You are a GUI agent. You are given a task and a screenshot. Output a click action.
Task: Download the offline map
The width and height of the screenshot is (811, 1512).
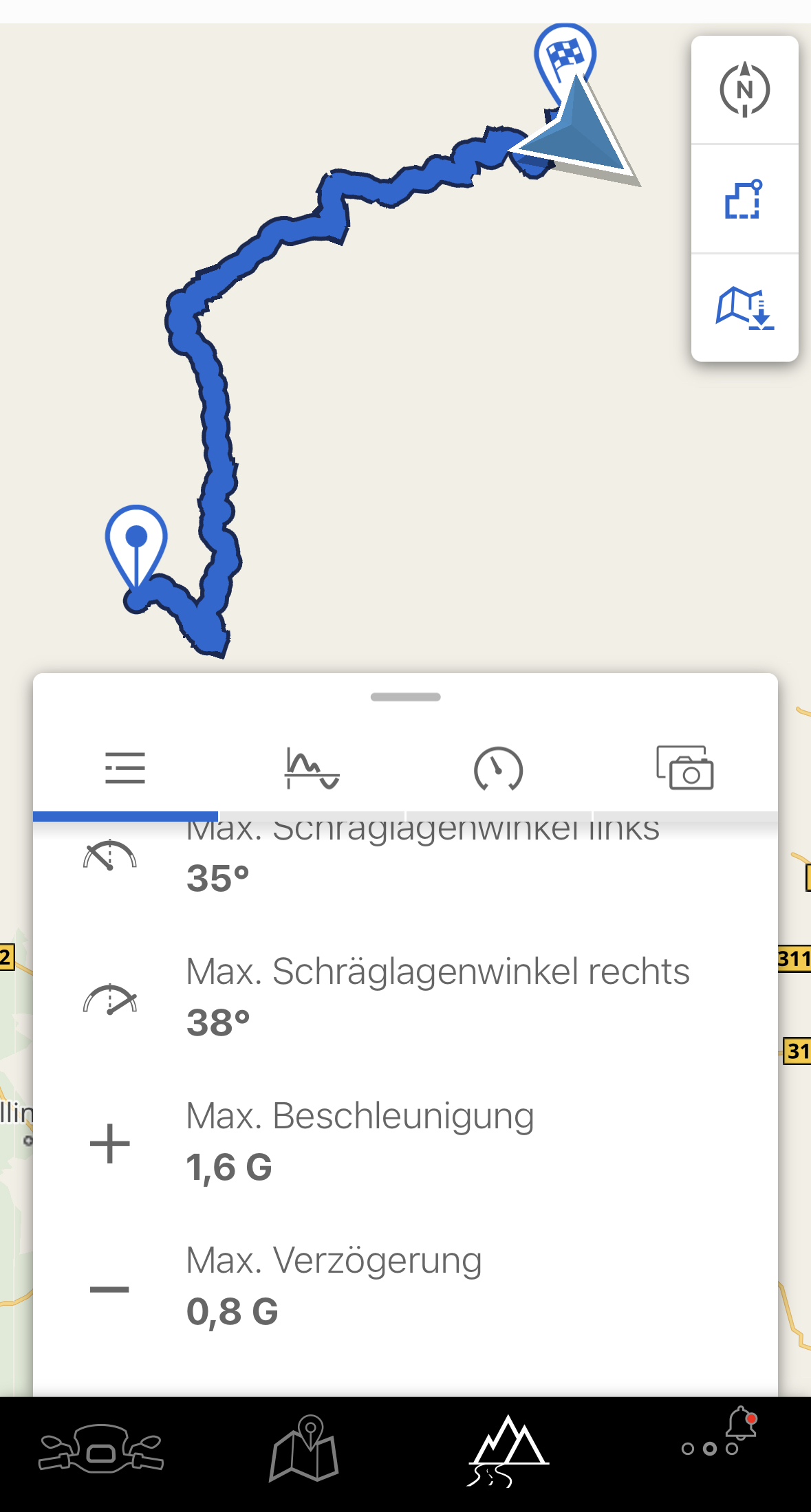pyautogui.click(x=744, y=308)
